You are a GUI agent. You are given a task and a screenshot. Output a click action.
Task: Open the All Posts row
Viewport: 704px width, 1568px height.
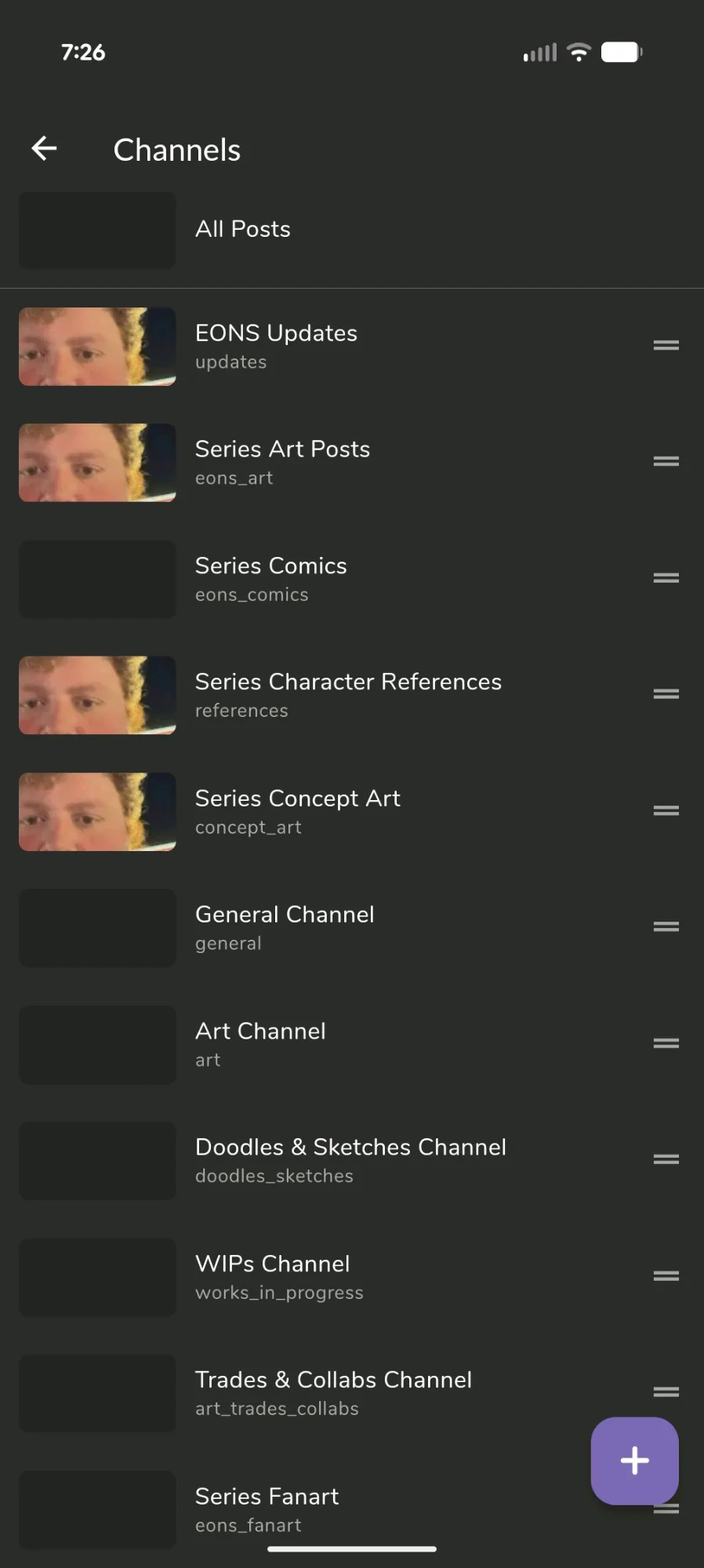point(243,229)
